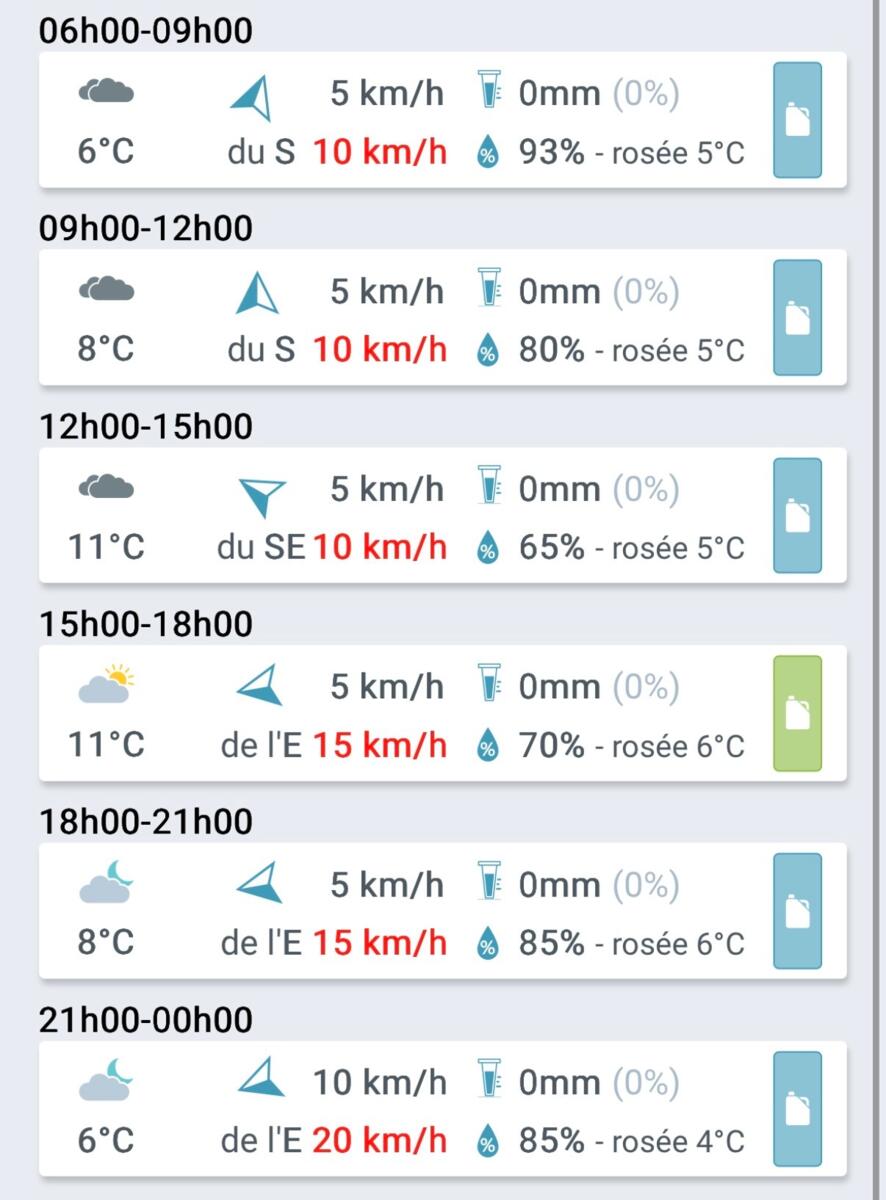
Task: Tap the blue spray-can button for 12h00-15h00
Action: (x=797, y=516)
